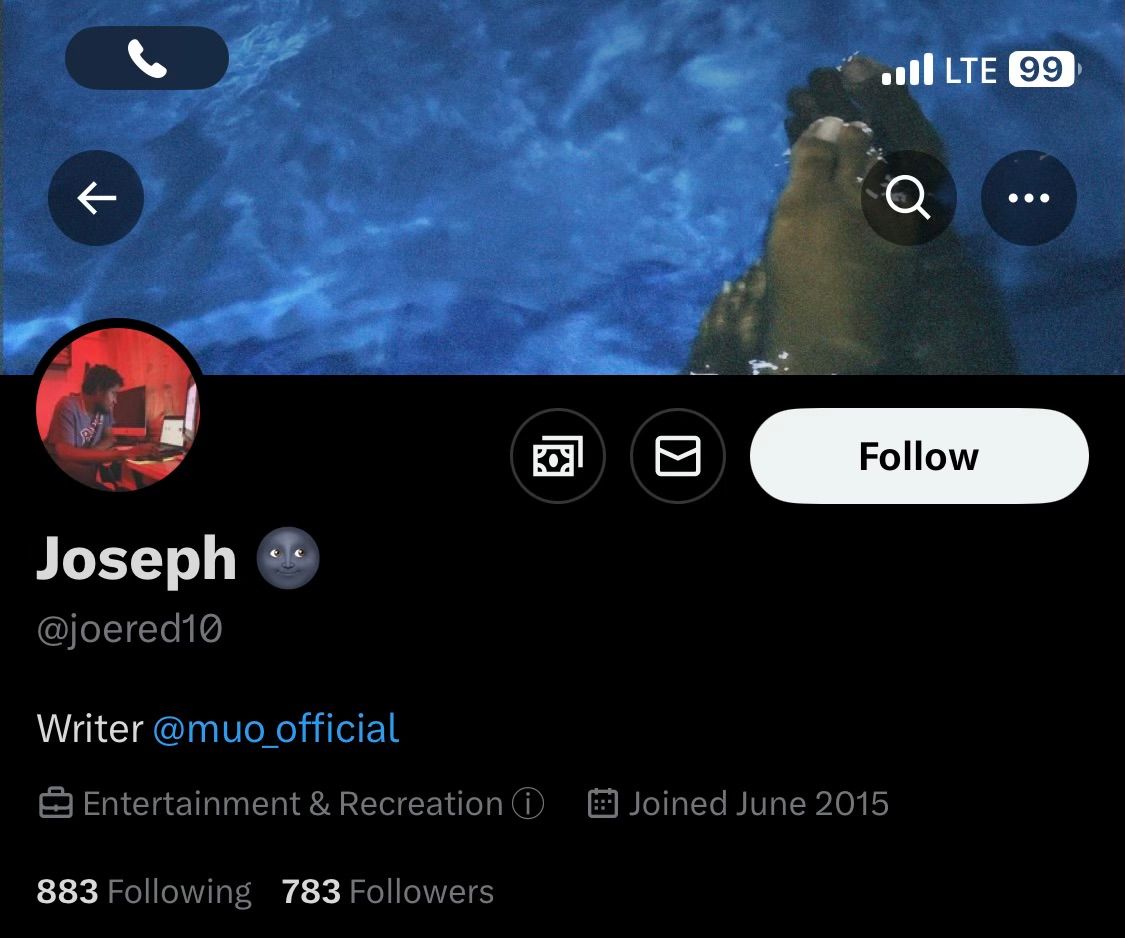
Task: Open search on this profile
Action: point(908,199)
